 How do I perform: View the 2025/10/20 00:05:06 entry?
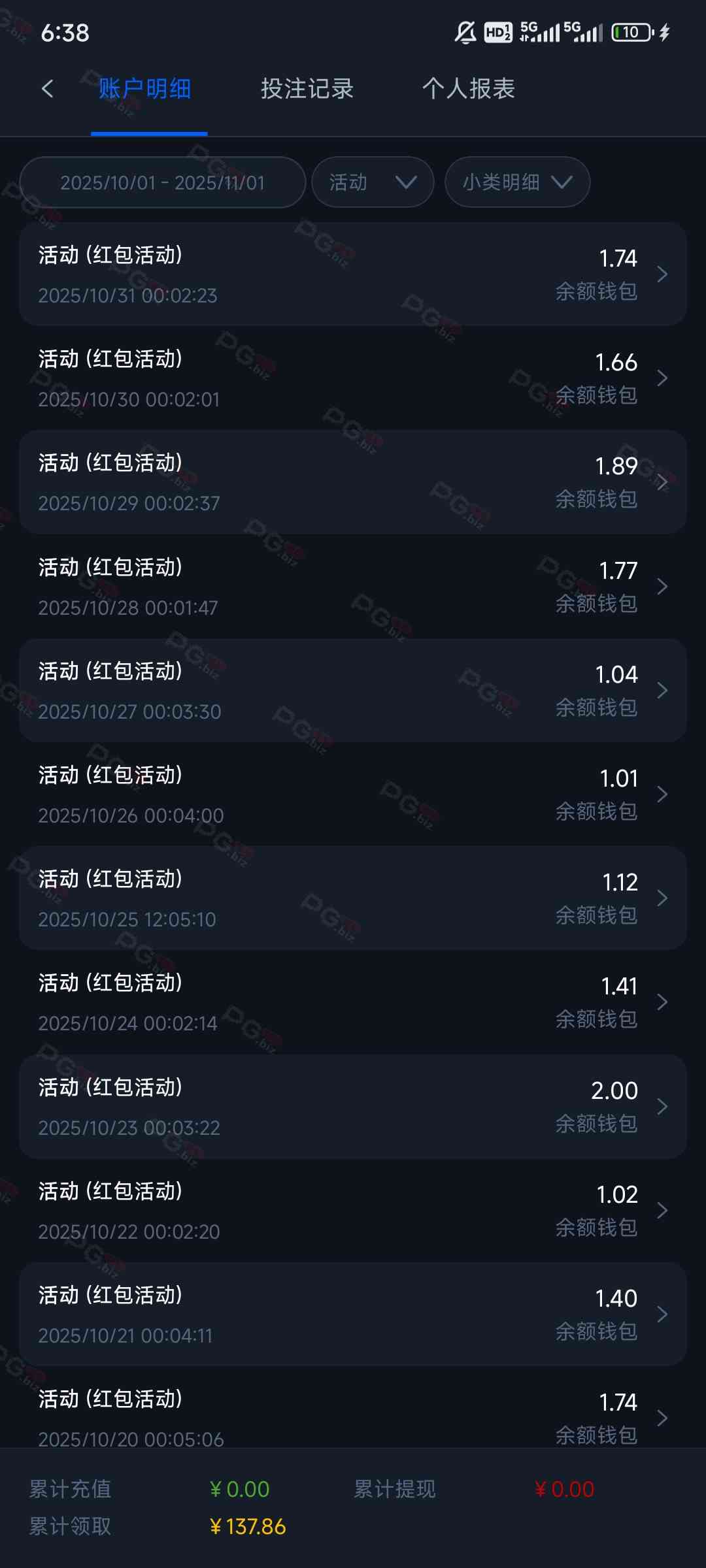pos(353,1416)
